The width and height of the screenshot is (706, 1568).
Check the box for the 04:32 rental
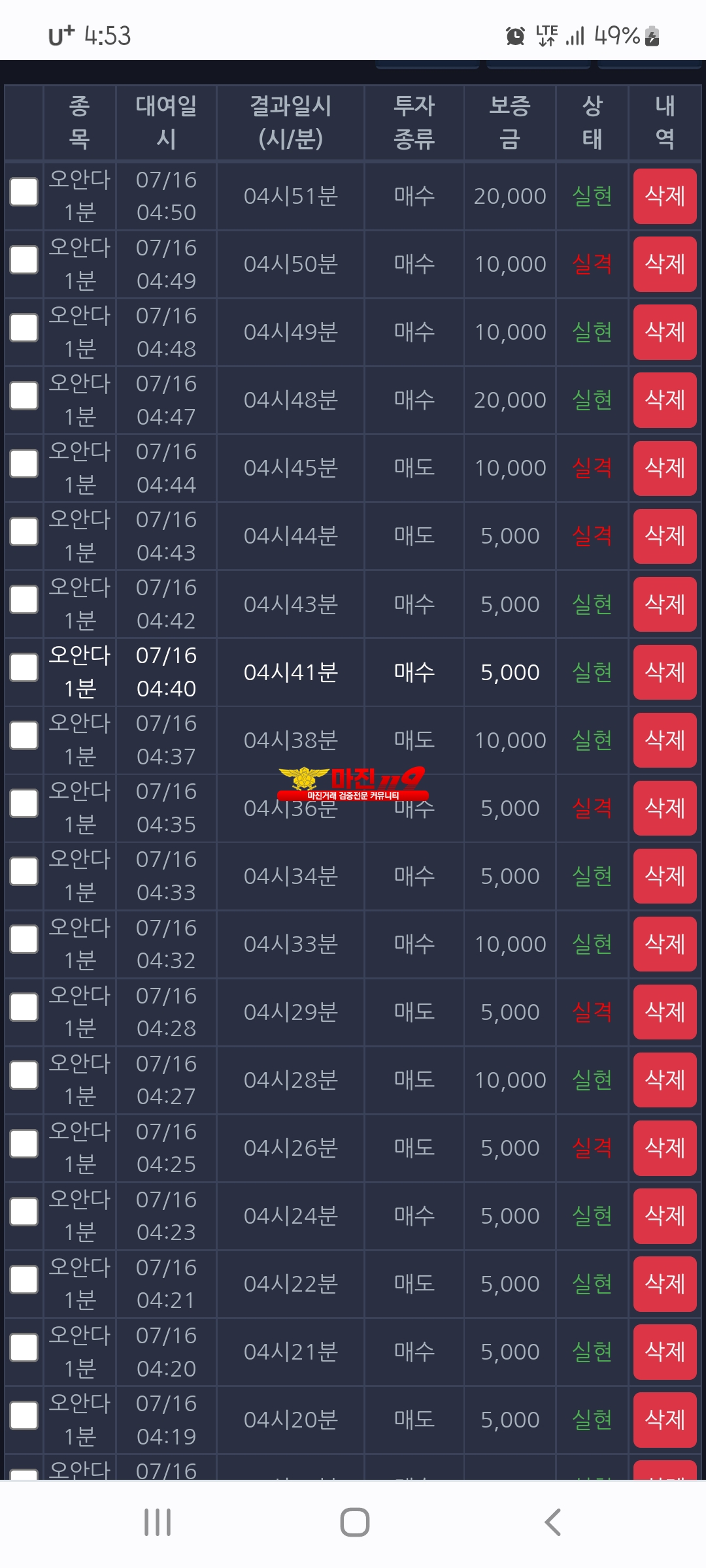tap(24, 939)
